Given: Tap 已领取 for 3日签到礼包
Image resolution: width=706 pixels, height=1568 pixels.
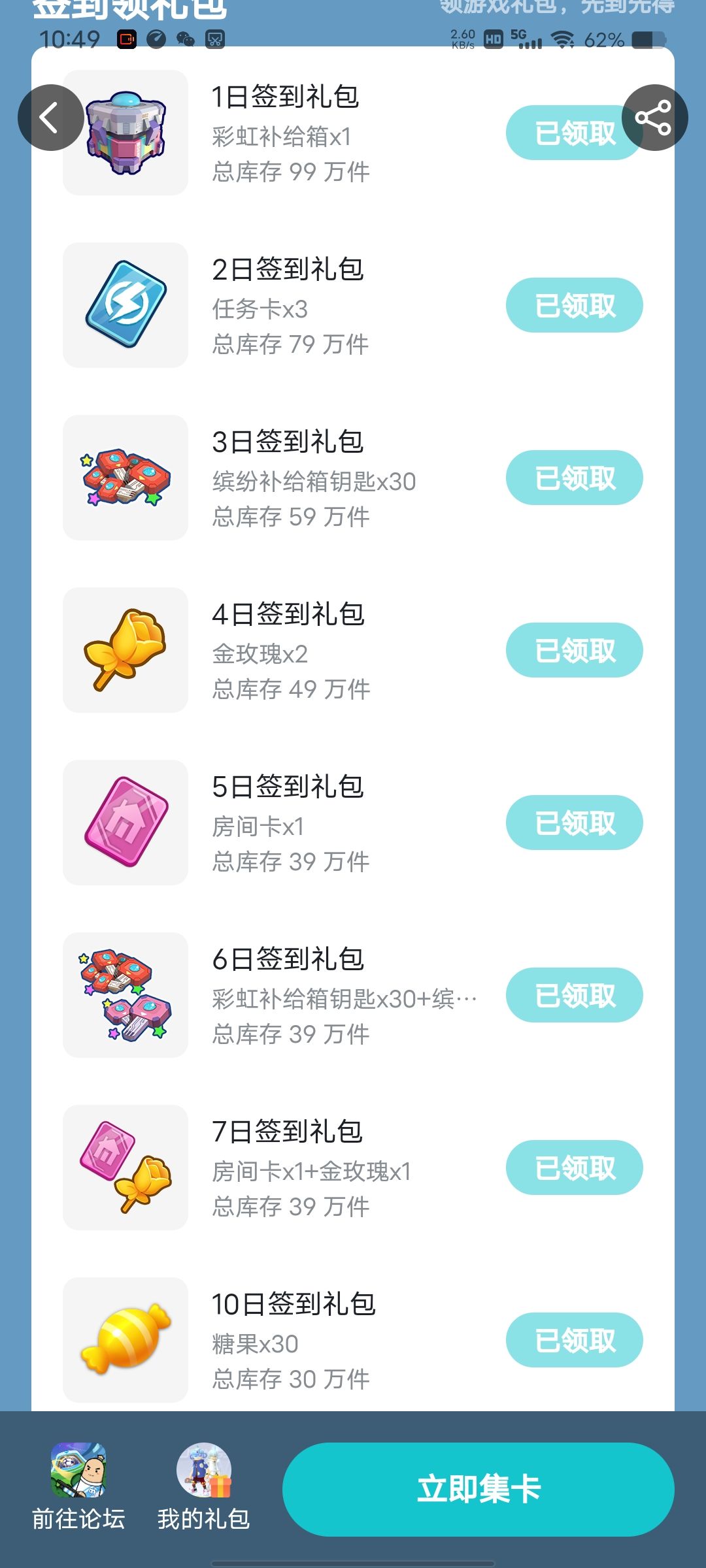Looking at the screenshot, I should pyautogui.click(x=574, y=478).
